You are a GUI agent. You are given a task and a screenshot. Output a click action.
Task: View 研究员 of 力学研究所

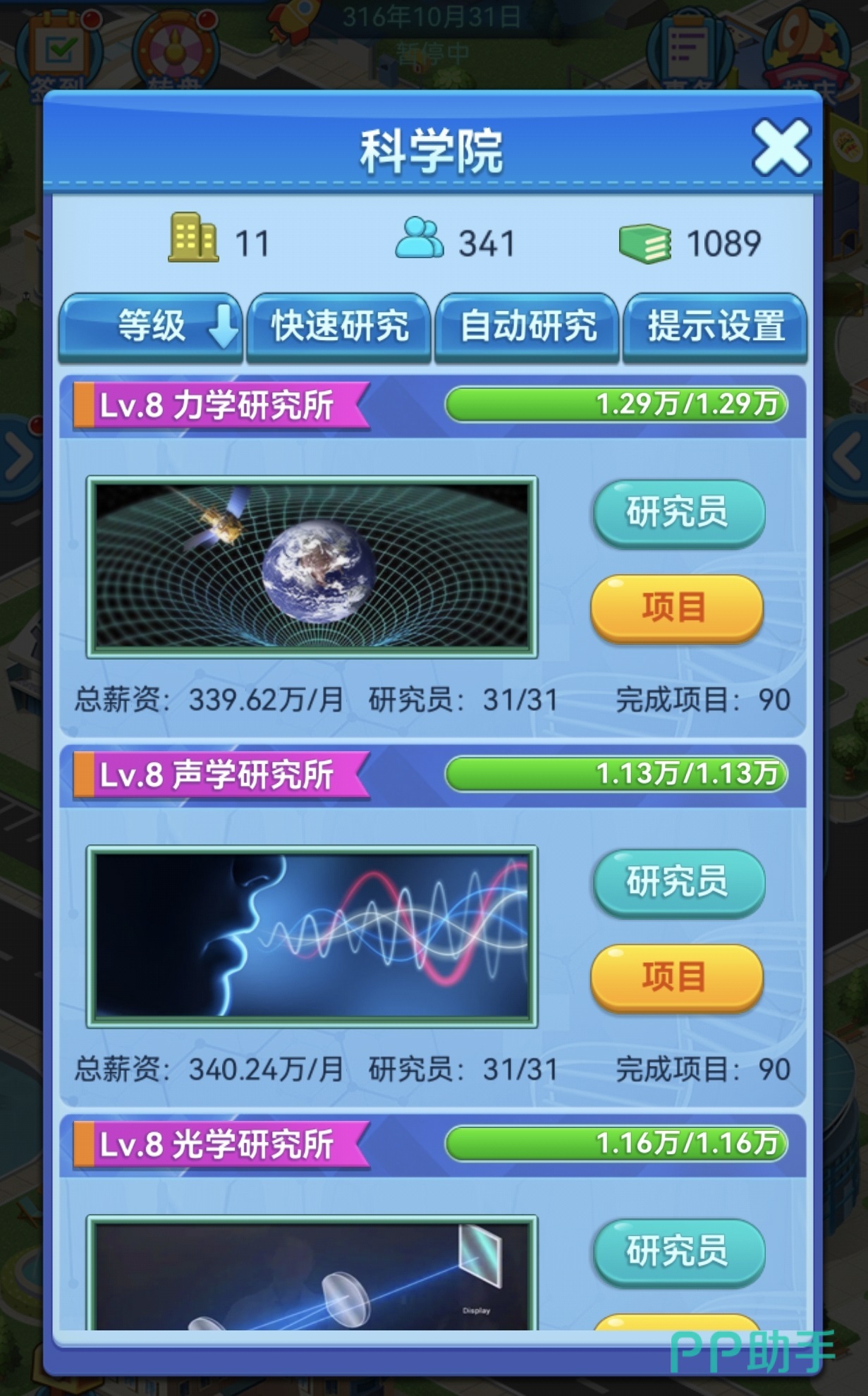(678, 513)
